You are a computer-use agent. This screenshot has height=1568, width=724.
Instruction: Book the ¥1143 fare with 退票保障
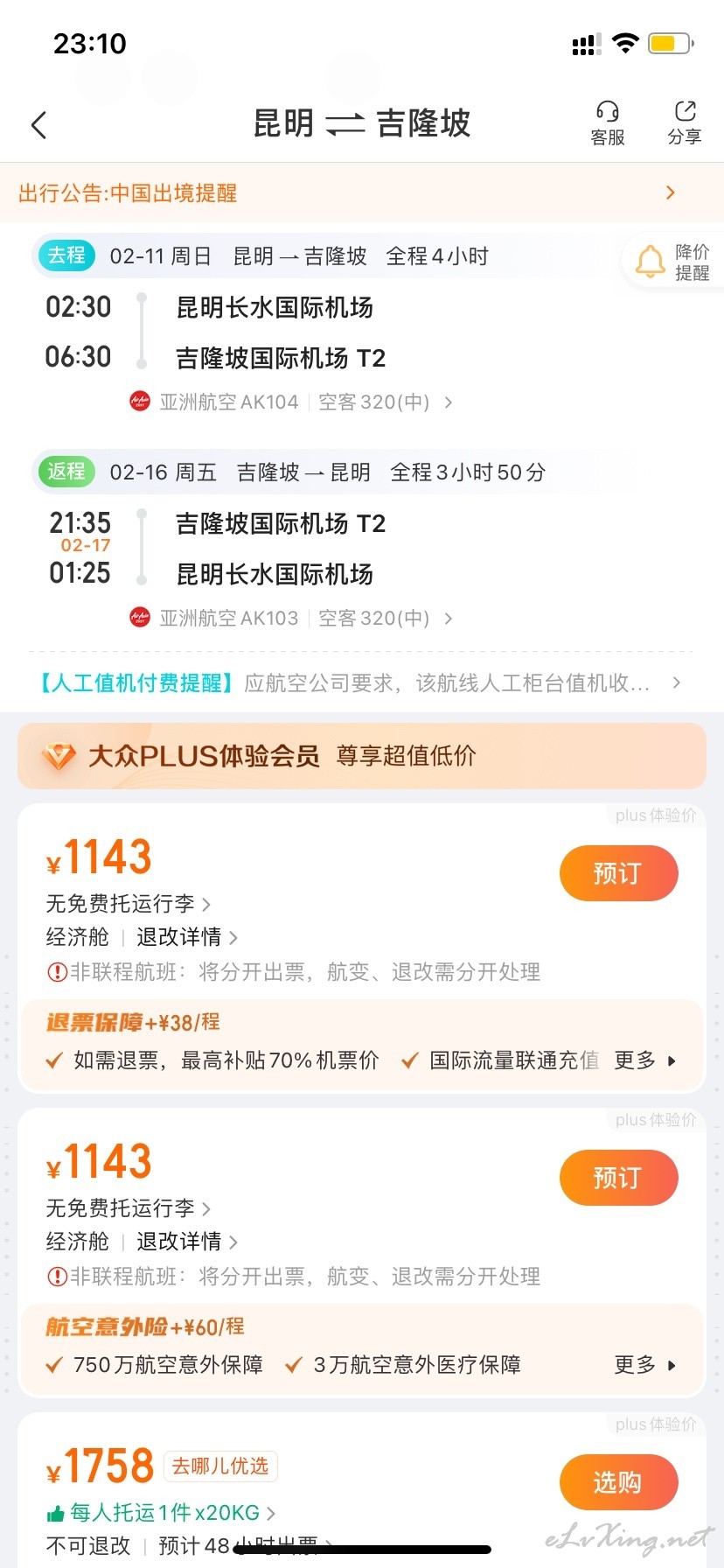point(618,873)
